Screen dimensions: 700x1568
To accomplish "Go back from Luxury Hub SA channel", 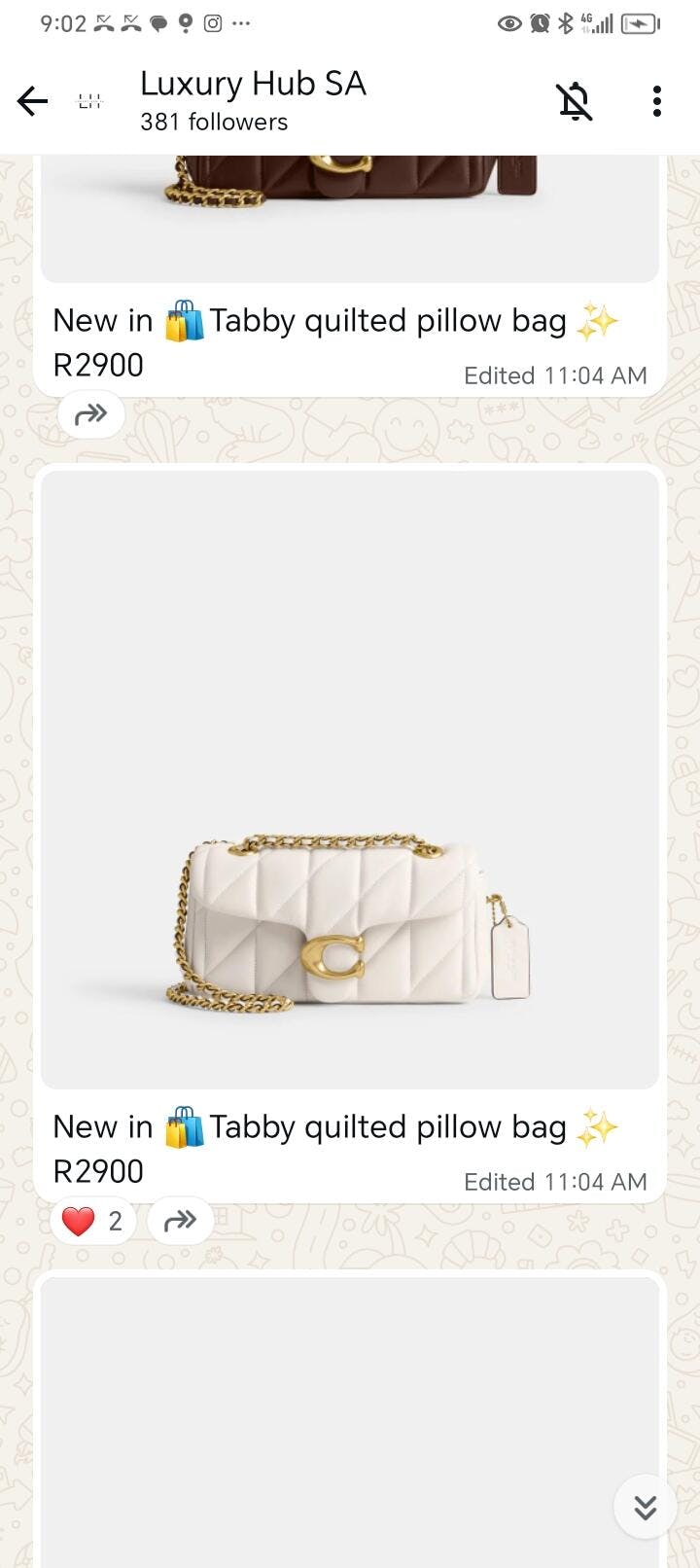I will (32, 101).
